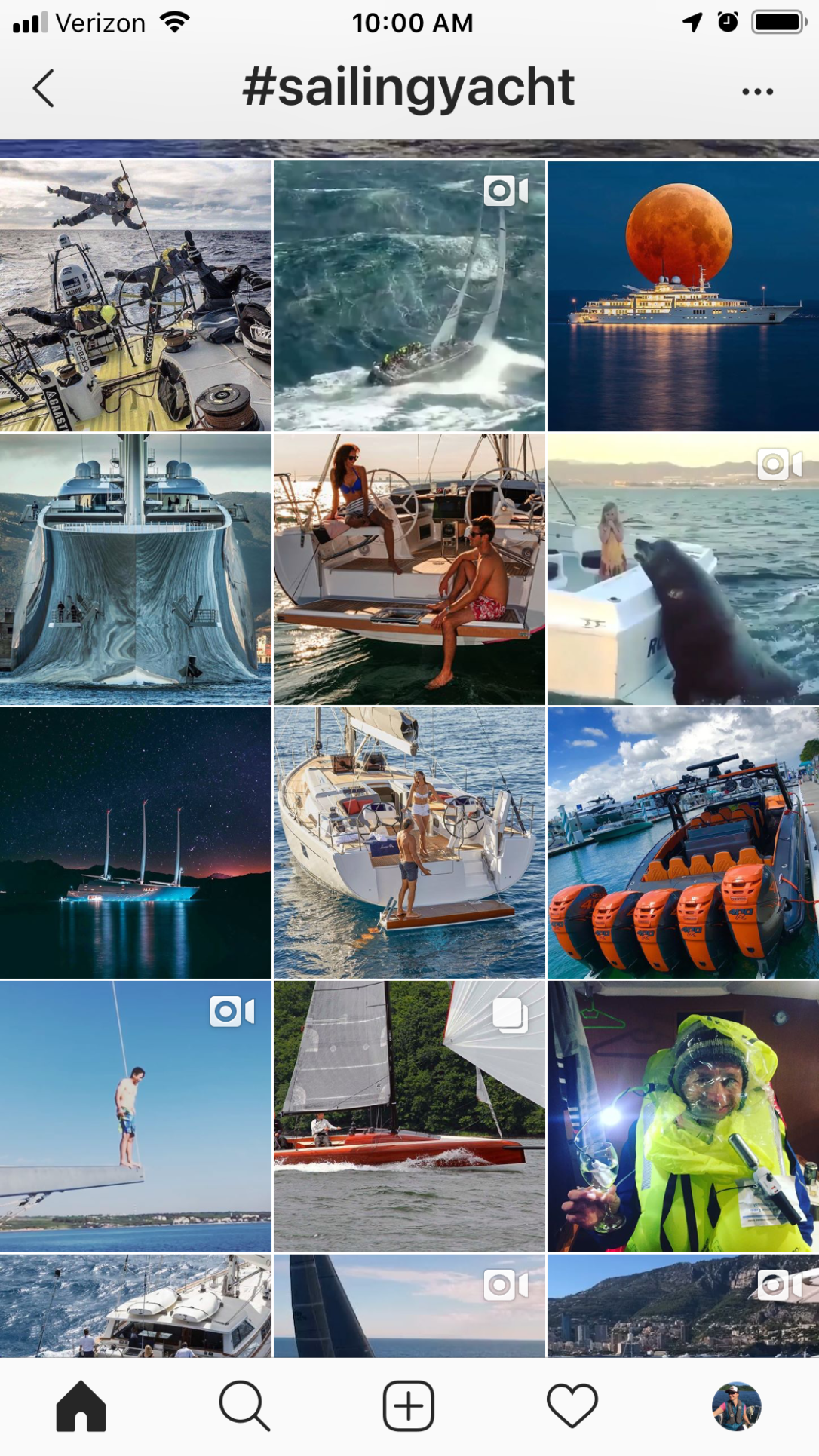Viewport: 819px width, 1456px height.
Task: Play the man standing on boom video
Action: pos(136,1117)
